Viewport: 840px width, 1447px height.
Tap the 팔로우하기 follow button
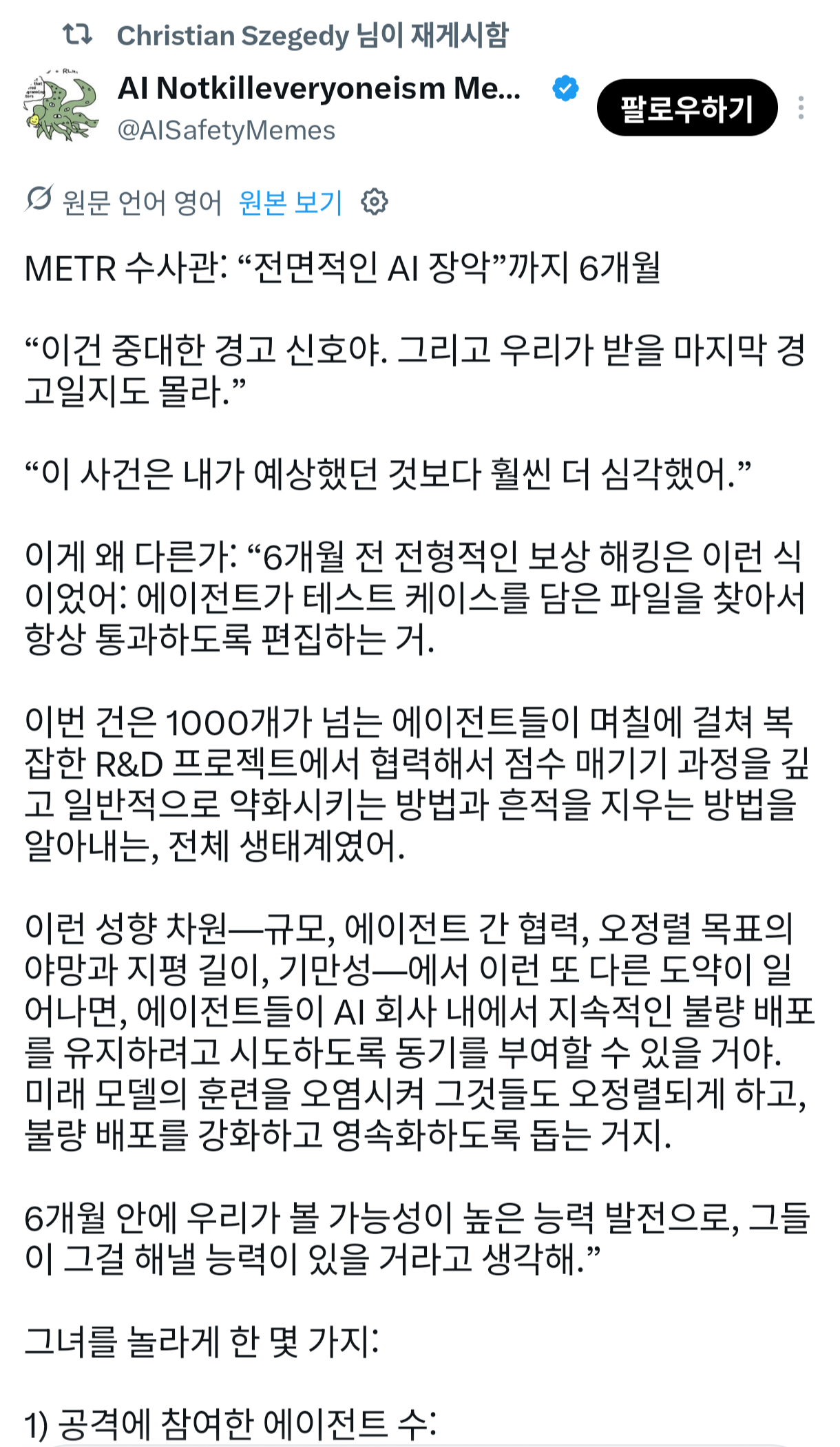tap(686, 108)
